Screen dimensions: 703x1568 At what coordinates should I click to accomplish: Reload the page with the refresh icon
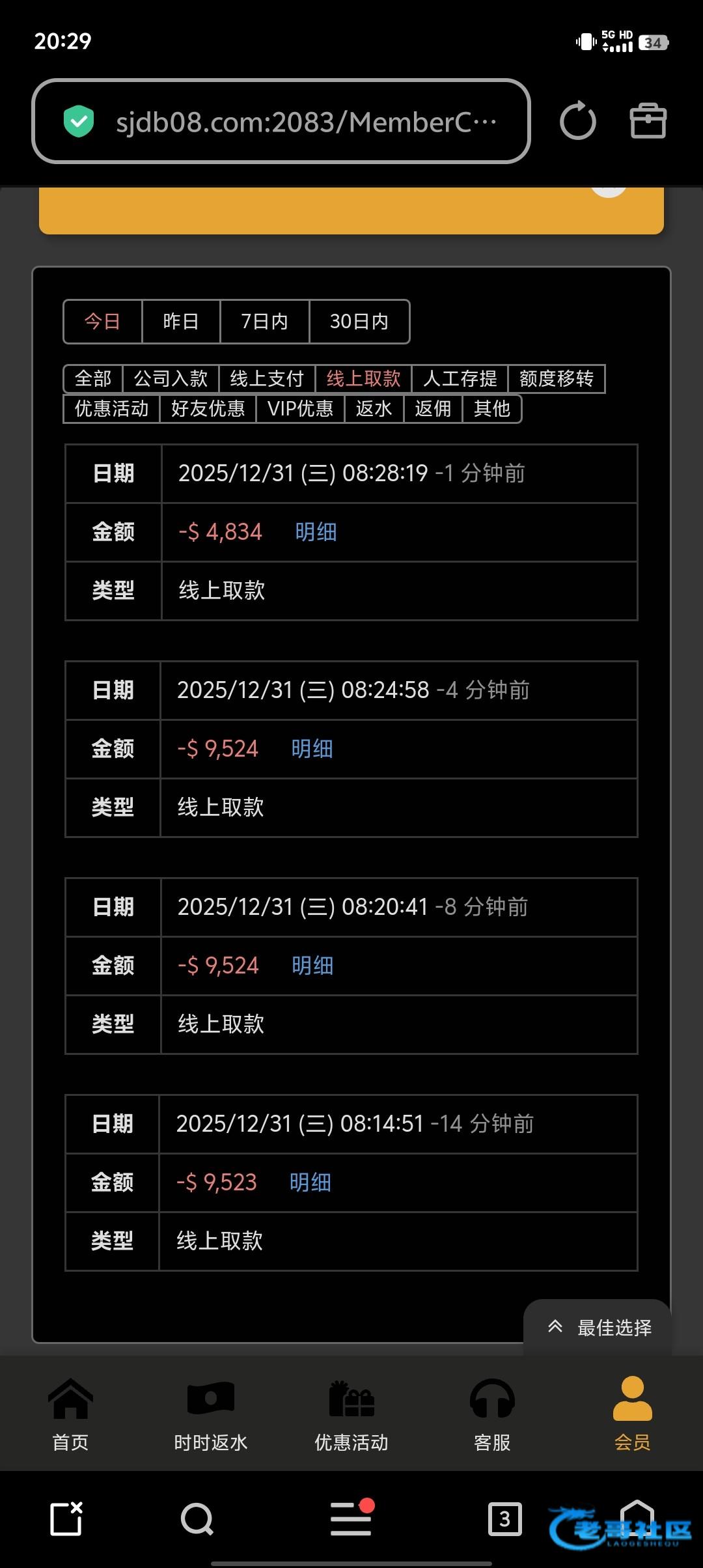click(577, 121)
